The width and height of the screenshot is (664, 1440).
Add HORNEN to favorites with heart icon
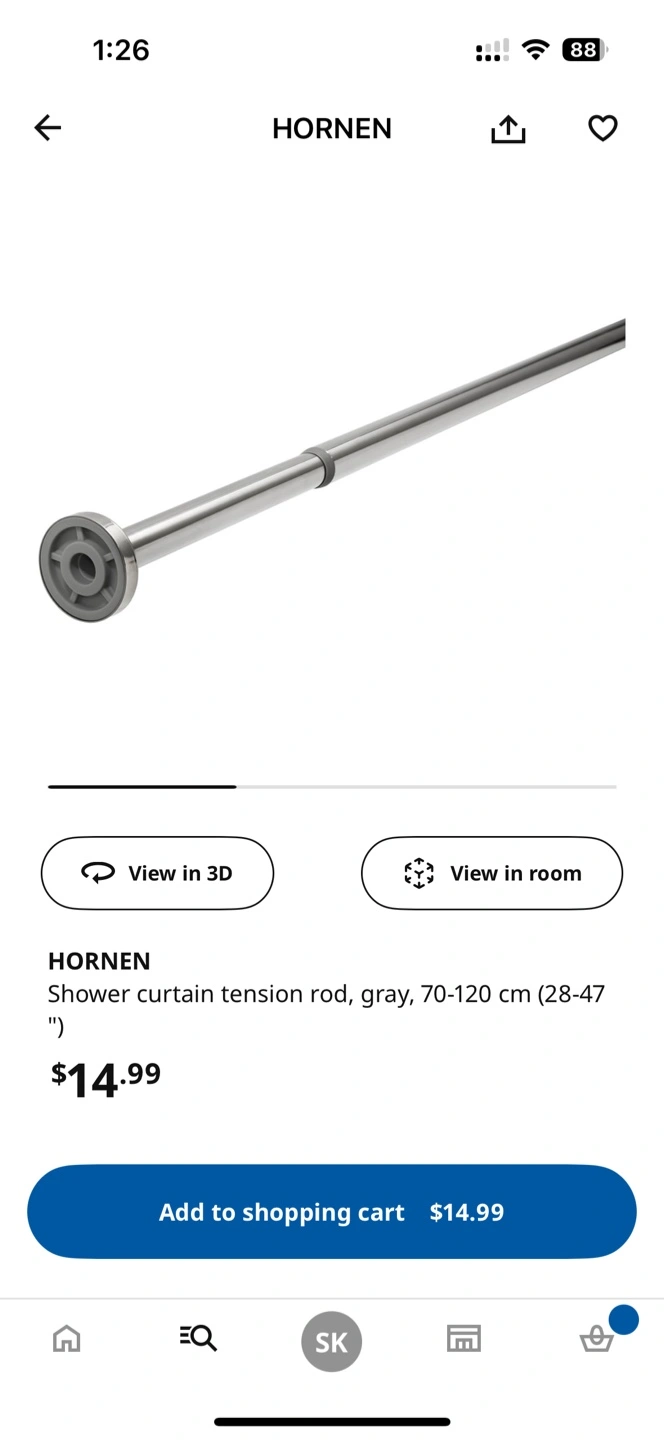click(602, 128)
